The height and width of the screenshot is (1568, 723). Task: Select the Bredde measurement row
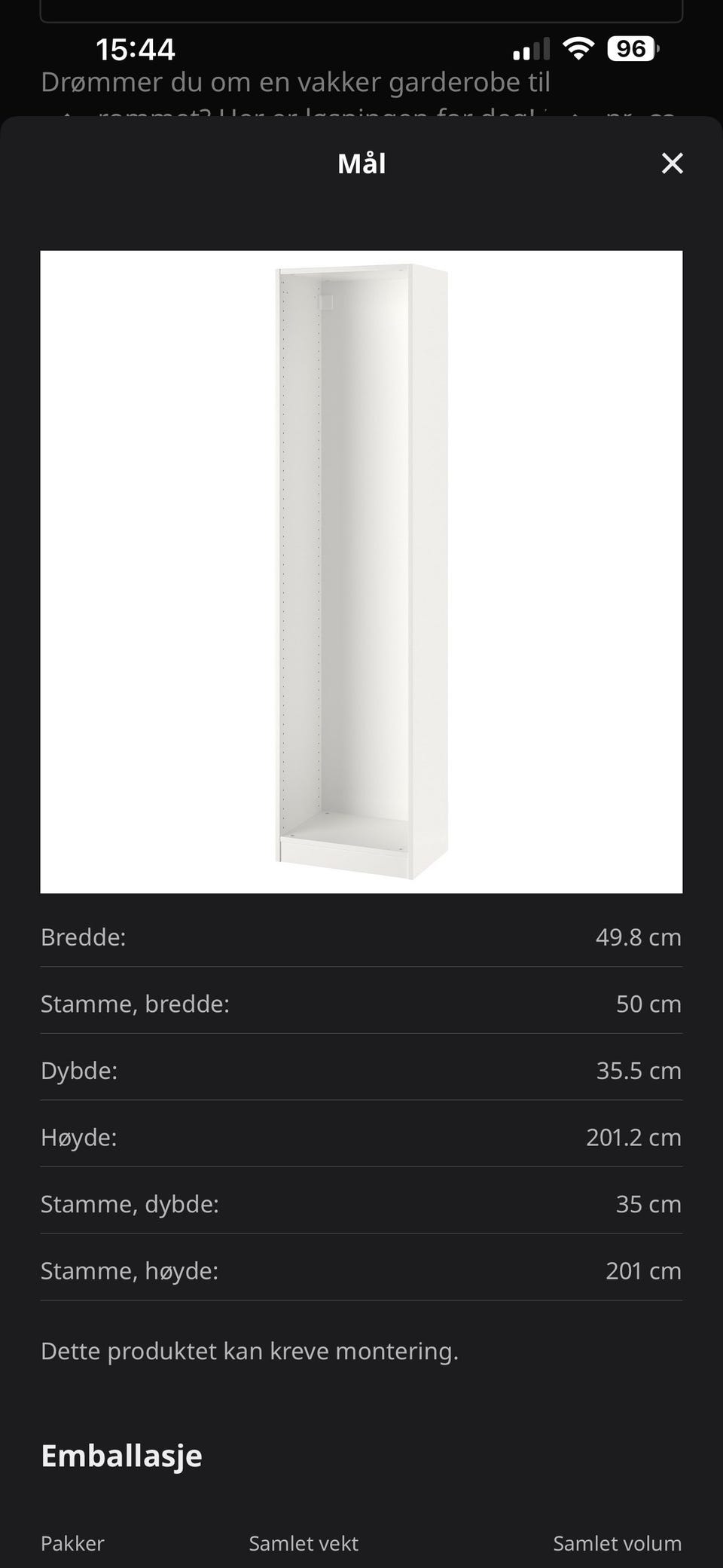360,937
